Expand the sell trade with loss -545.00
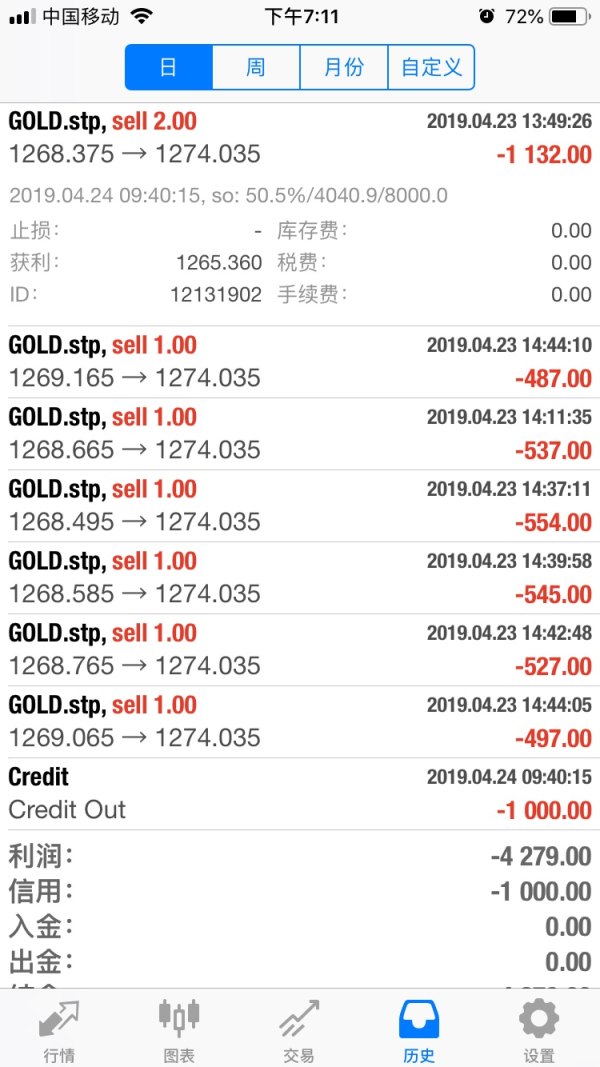Viewport: 600px width, 1067px height. click(x=300, y=578)
